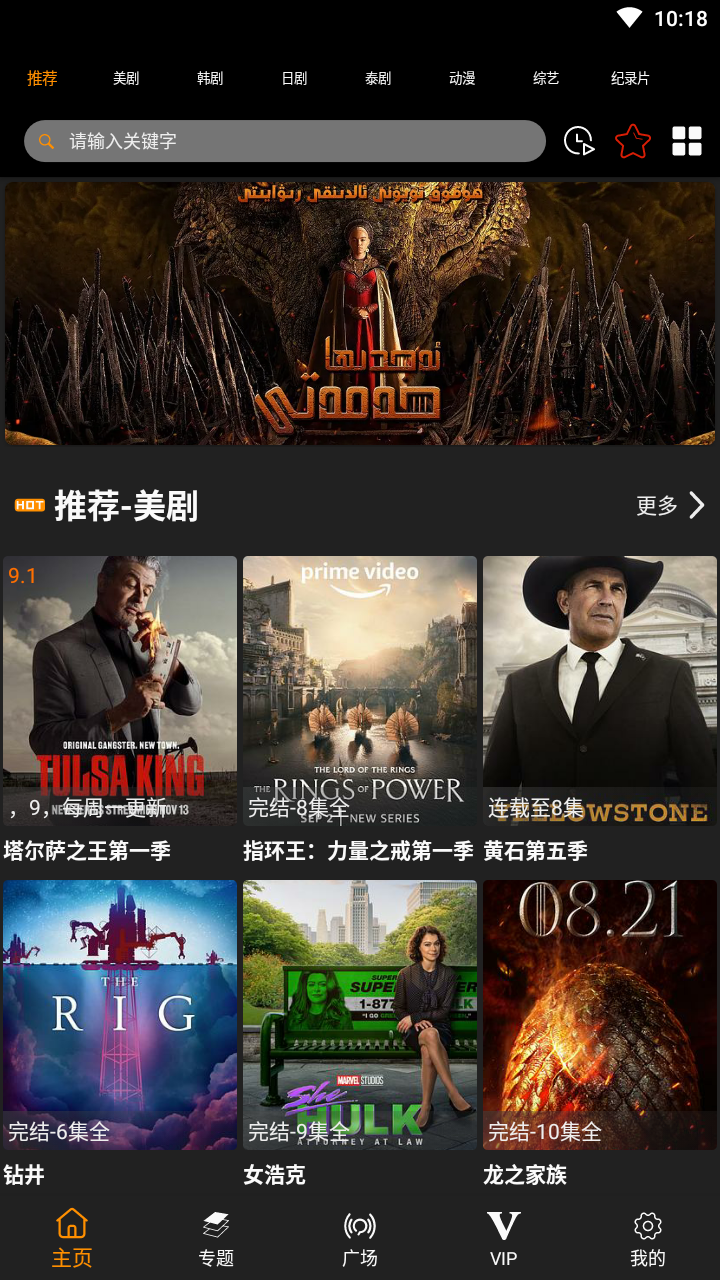Open the watch history clock icon

click(579, 142)
